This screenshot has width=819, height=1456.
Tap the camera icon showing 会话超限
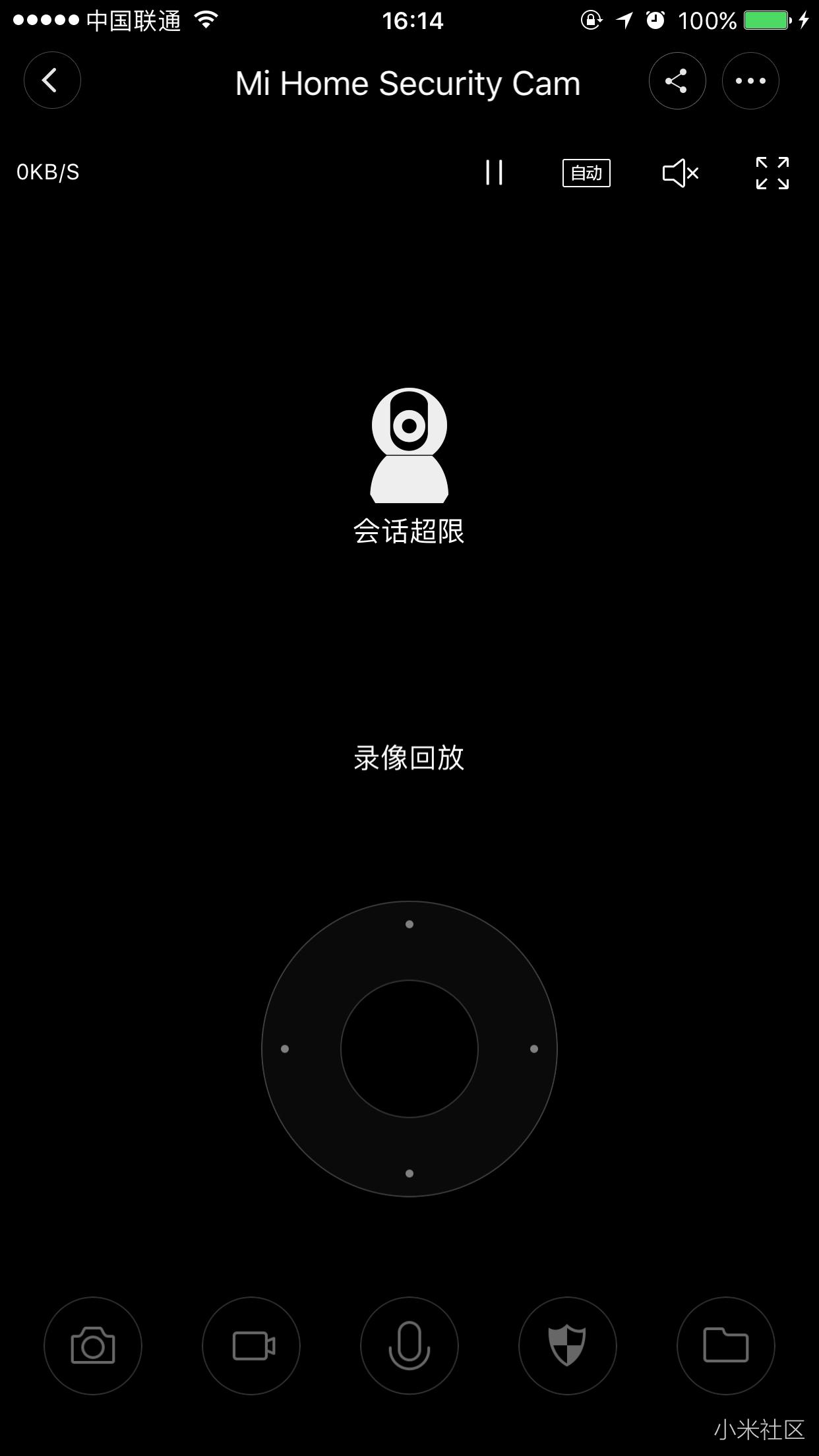tap(409, 445)
